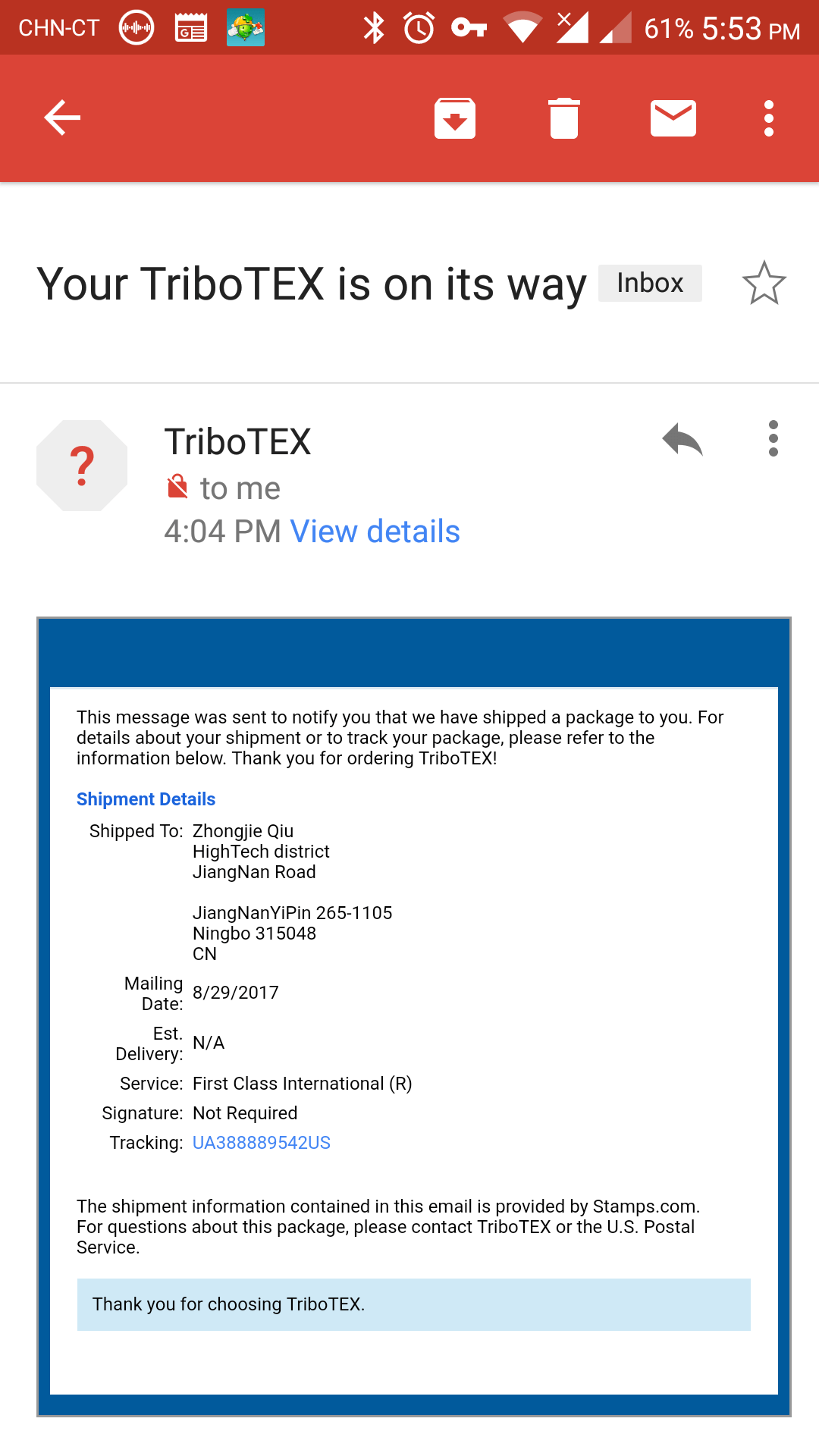The height and width of the screenshot is (1456, 819).
Task: Open message options next to reply
Action: [773, 438]
